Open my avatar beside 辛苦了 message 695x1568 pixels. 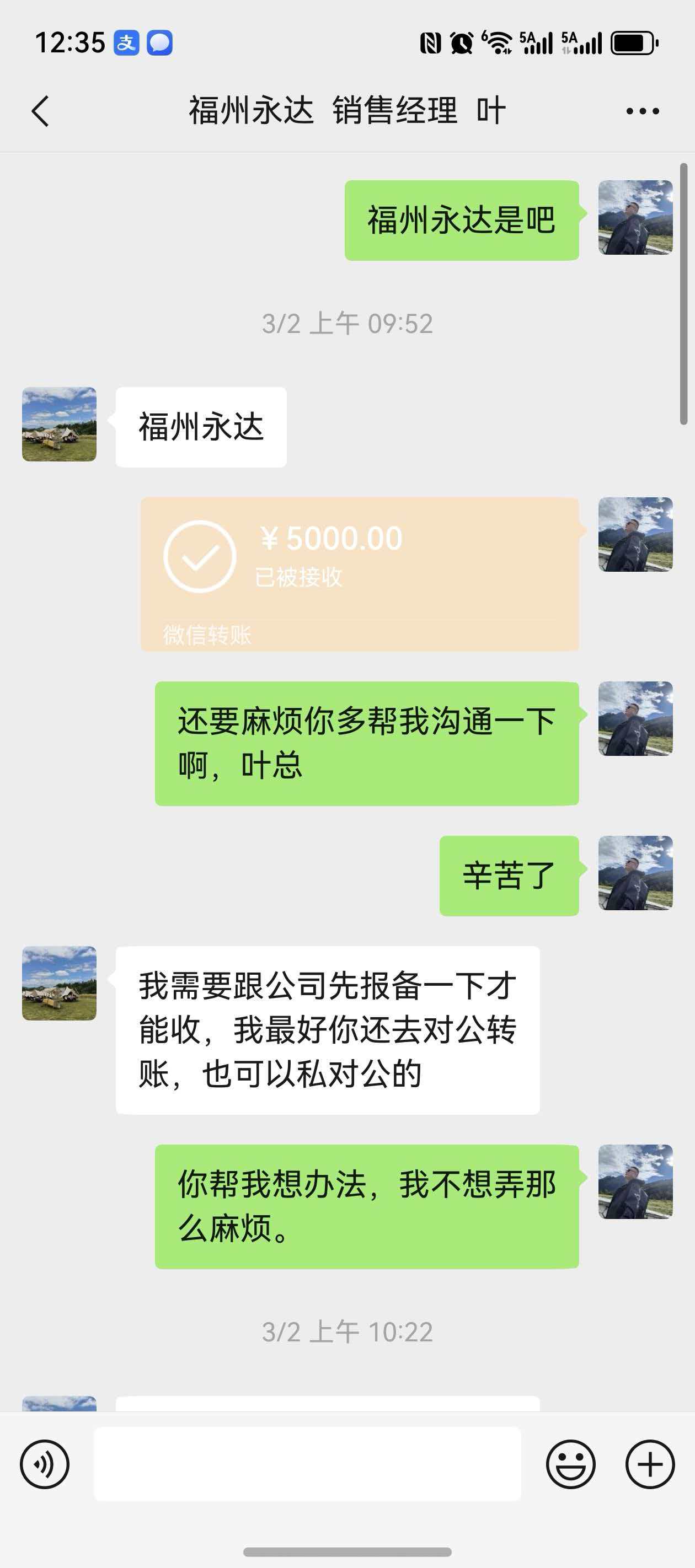point(635,873)
